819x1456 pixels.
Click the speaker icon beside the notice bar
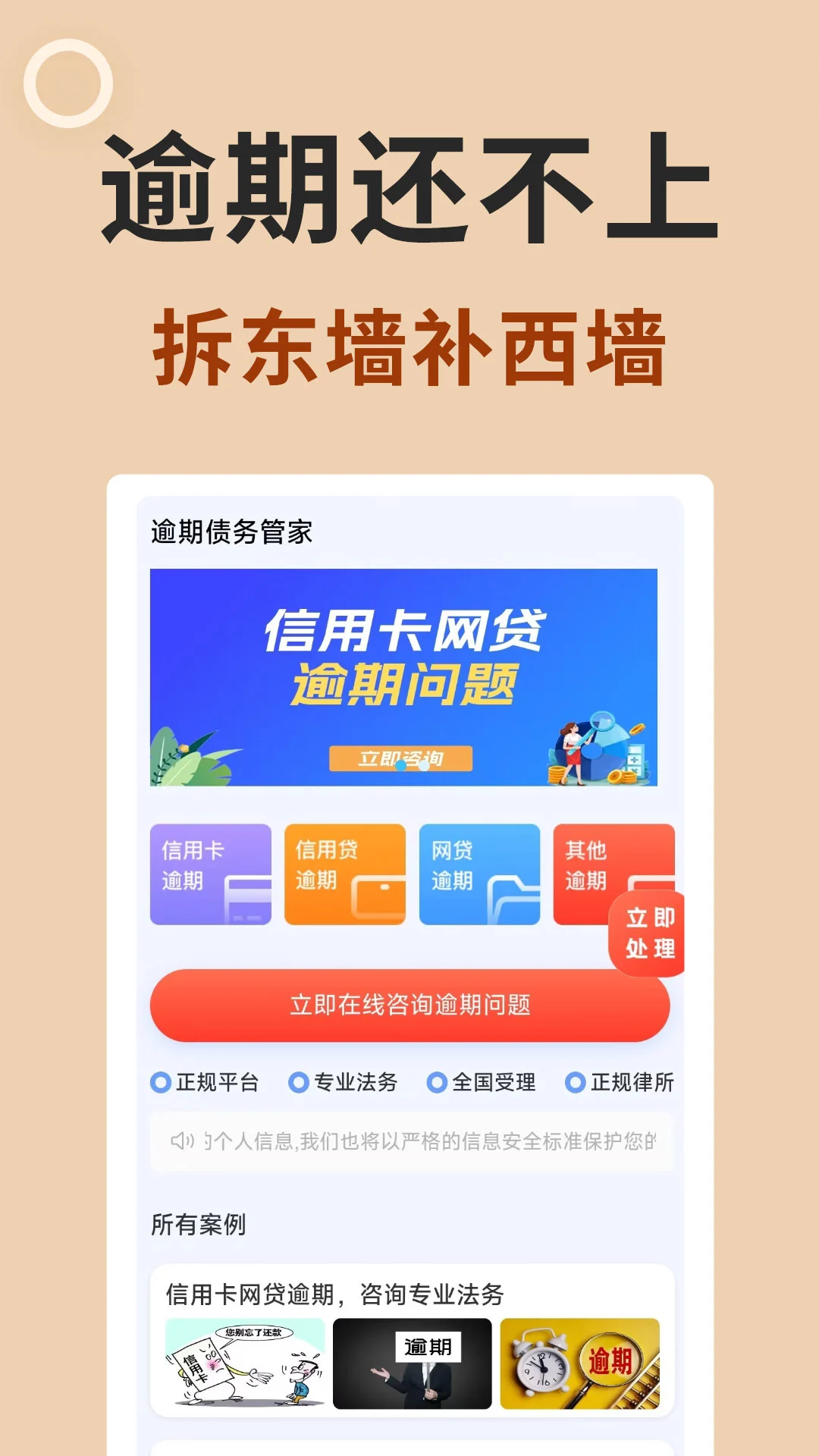180,1141
